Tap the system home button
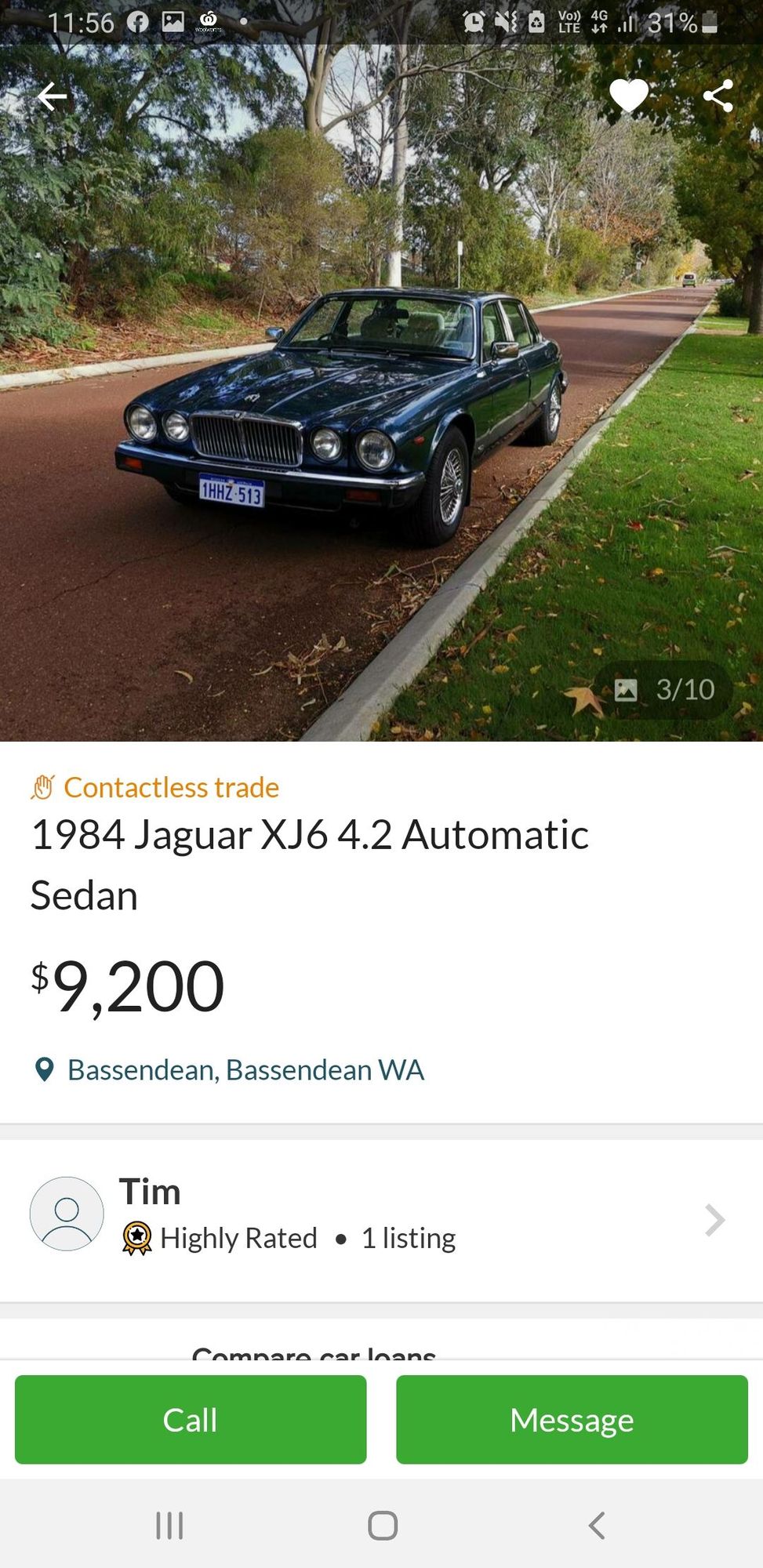This screenshot has height=1568, width=763. coord(383,1526)
